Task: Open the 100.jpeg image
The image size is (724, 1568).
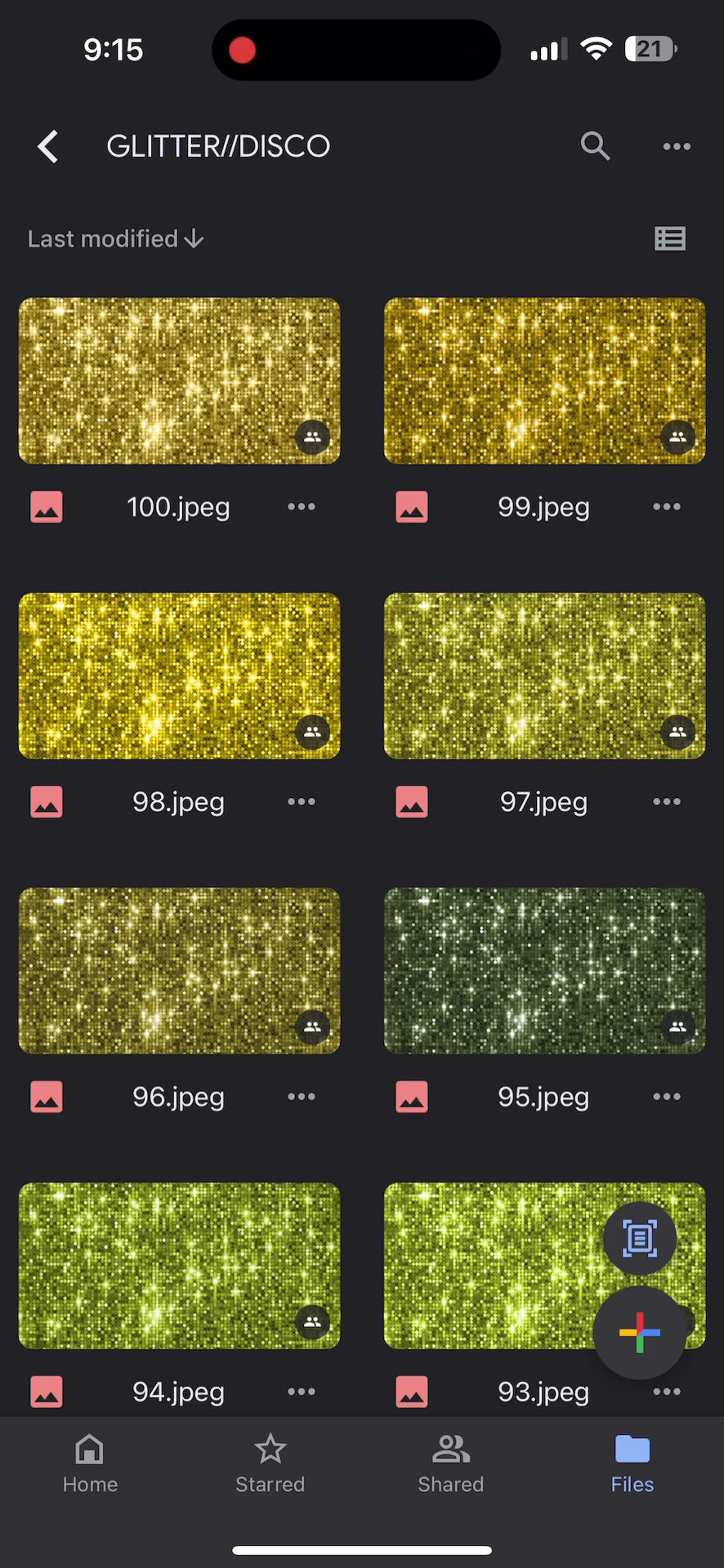Action: click(x=179, y=381)
